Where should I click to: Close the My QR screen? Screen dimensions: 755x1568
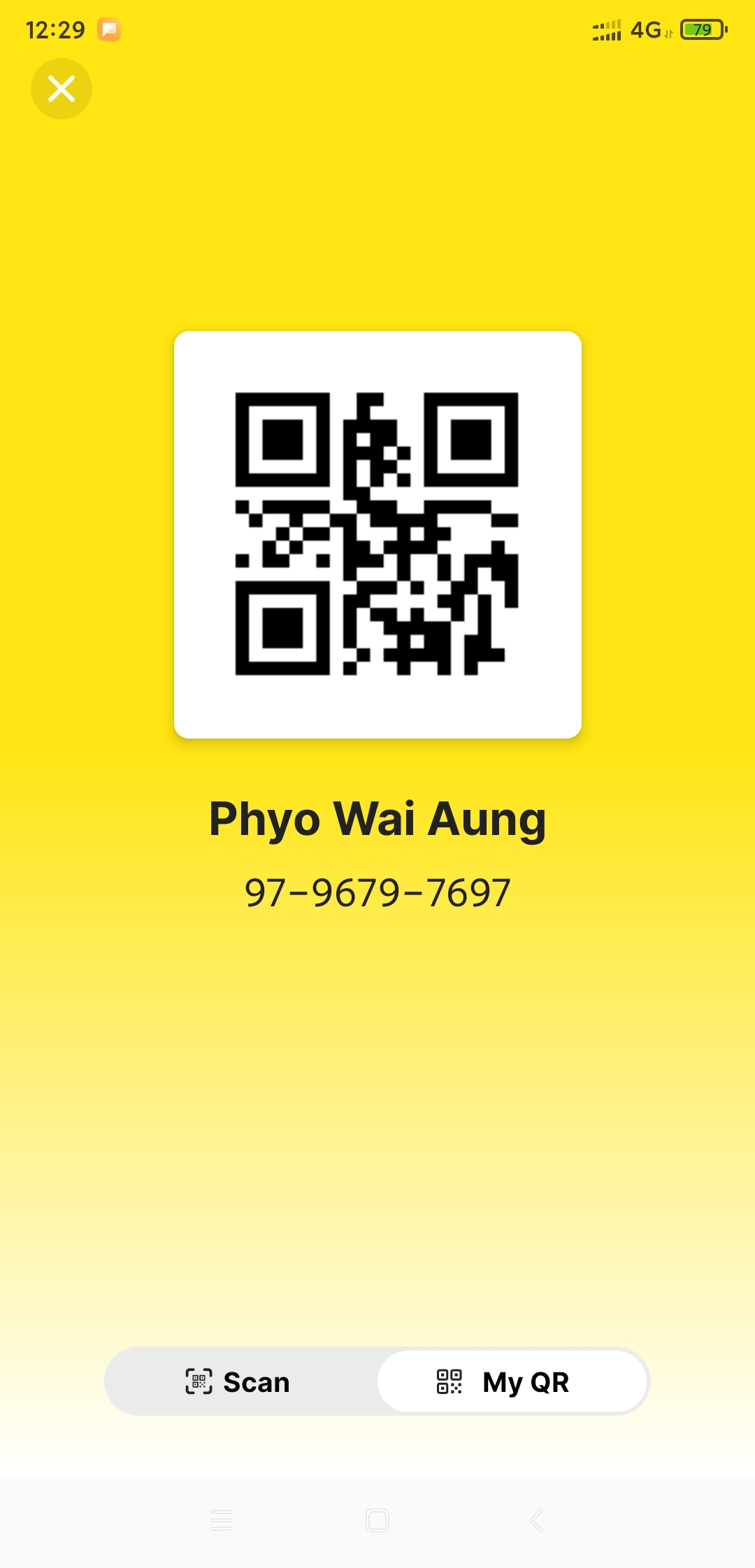click(62, 89)
